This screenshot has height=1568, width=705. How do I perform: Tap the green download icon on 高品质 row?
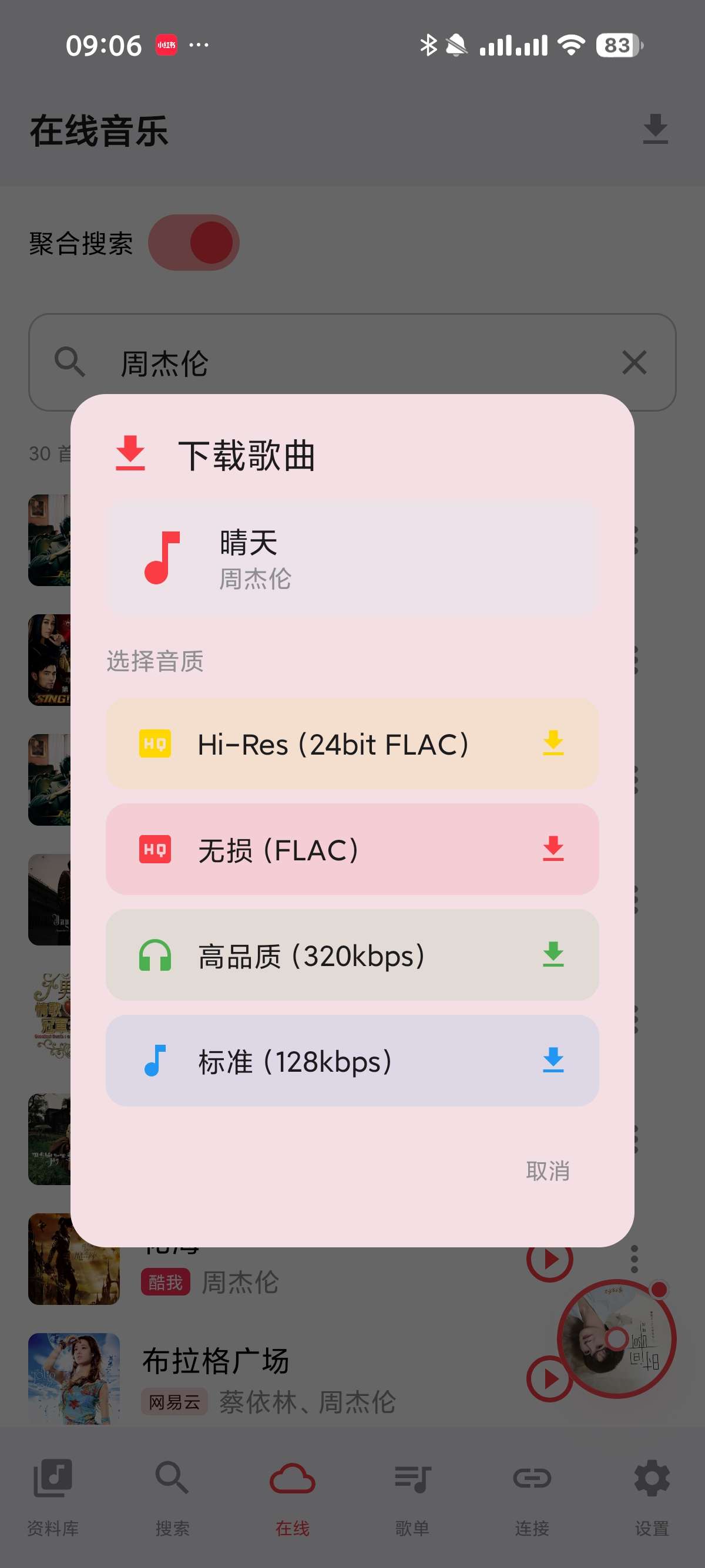[x=553, y=956]
